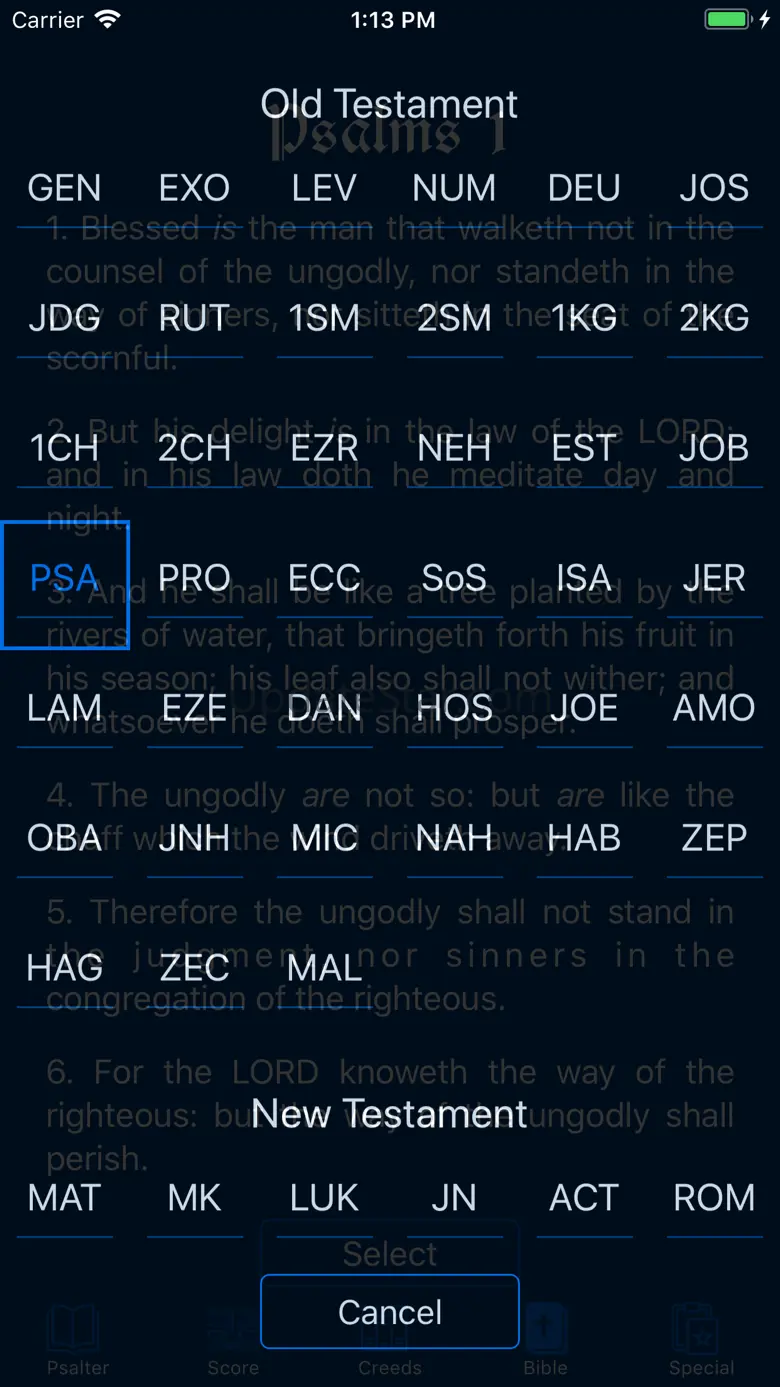Cancel the book selection
The width and height of the screenshot is (780, 1387).
coord(390,1312)
